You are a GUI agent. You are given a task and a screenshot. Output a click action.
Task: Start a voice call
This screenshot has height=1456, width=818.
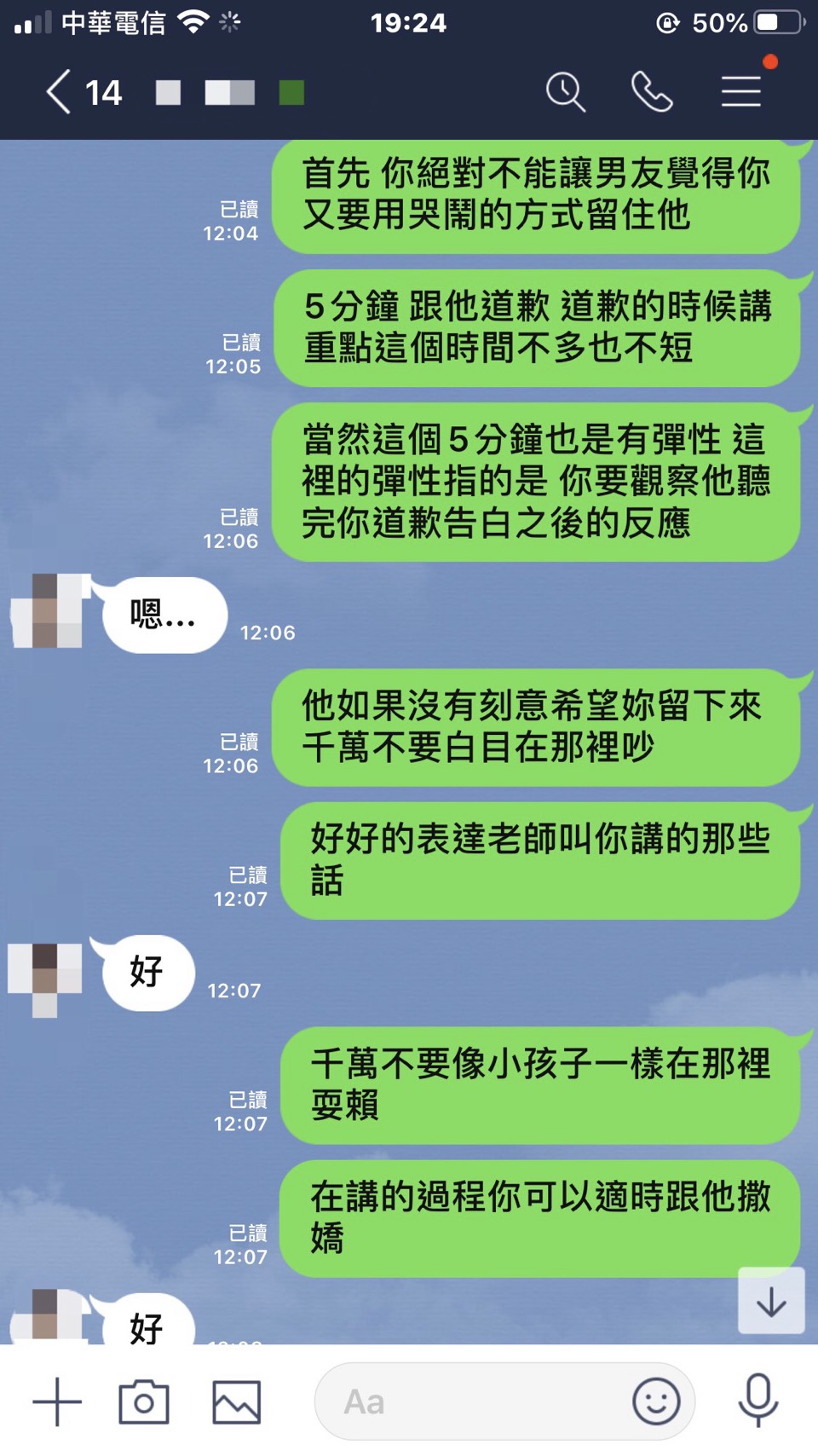click(x=652, y=92)
